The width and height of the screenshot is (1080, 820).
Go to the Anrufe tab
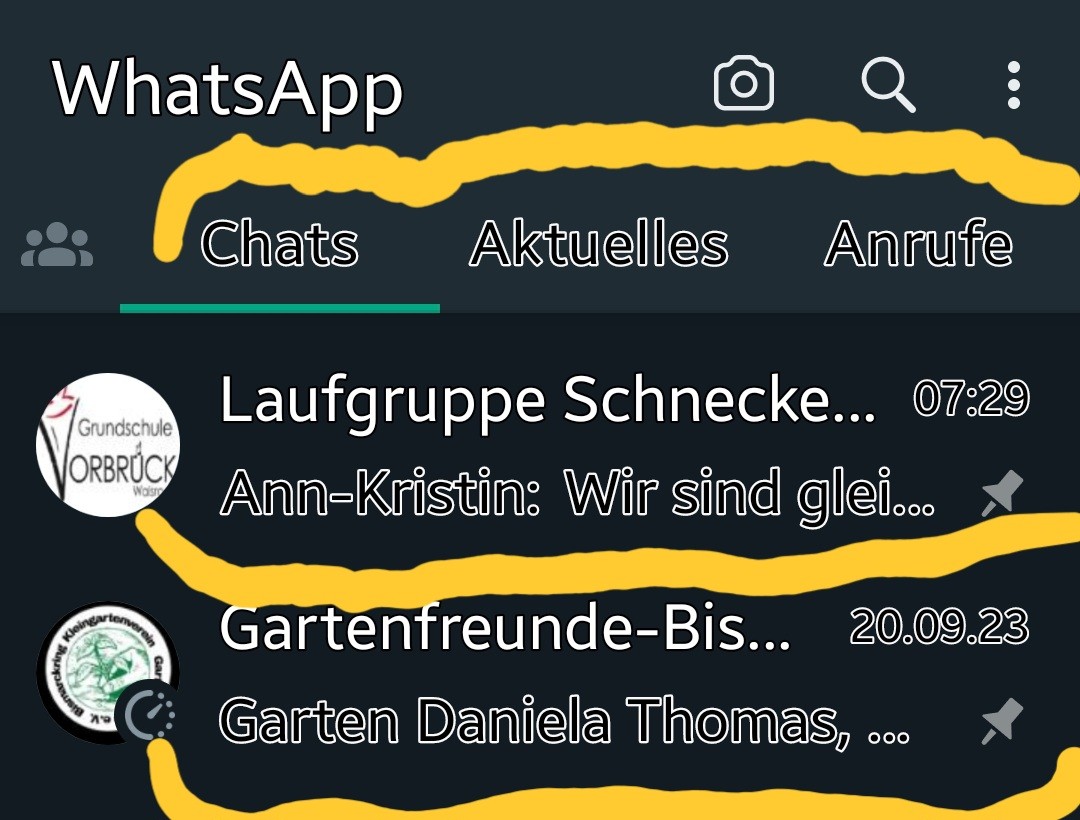(x=918, y=245)
